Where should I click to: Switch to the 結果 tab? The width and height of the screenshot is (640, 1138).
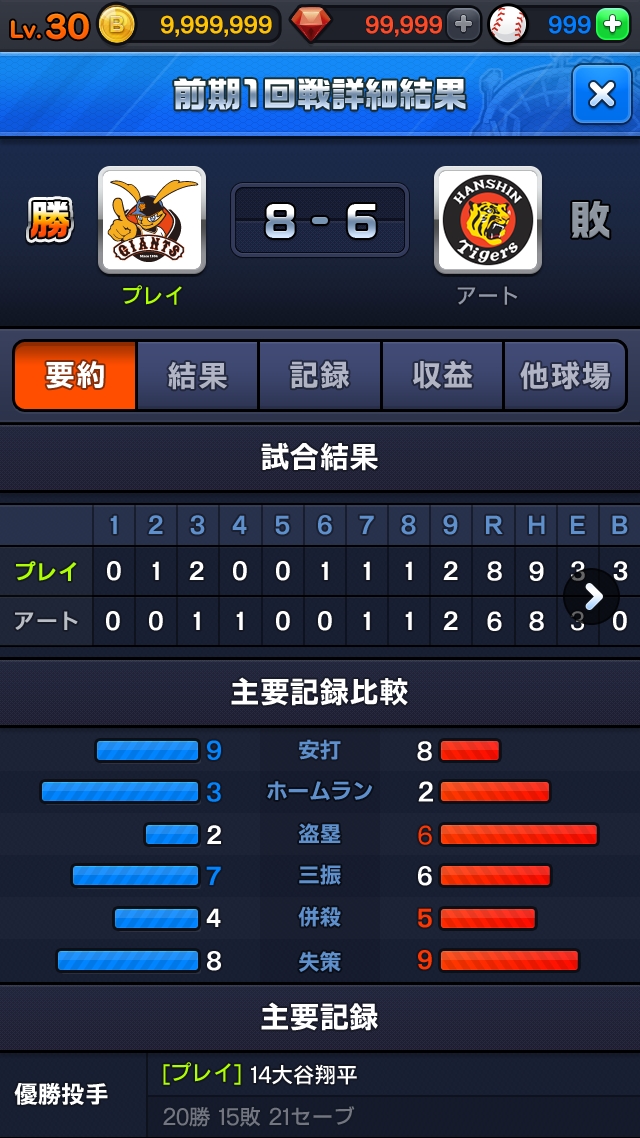(197, 376)
